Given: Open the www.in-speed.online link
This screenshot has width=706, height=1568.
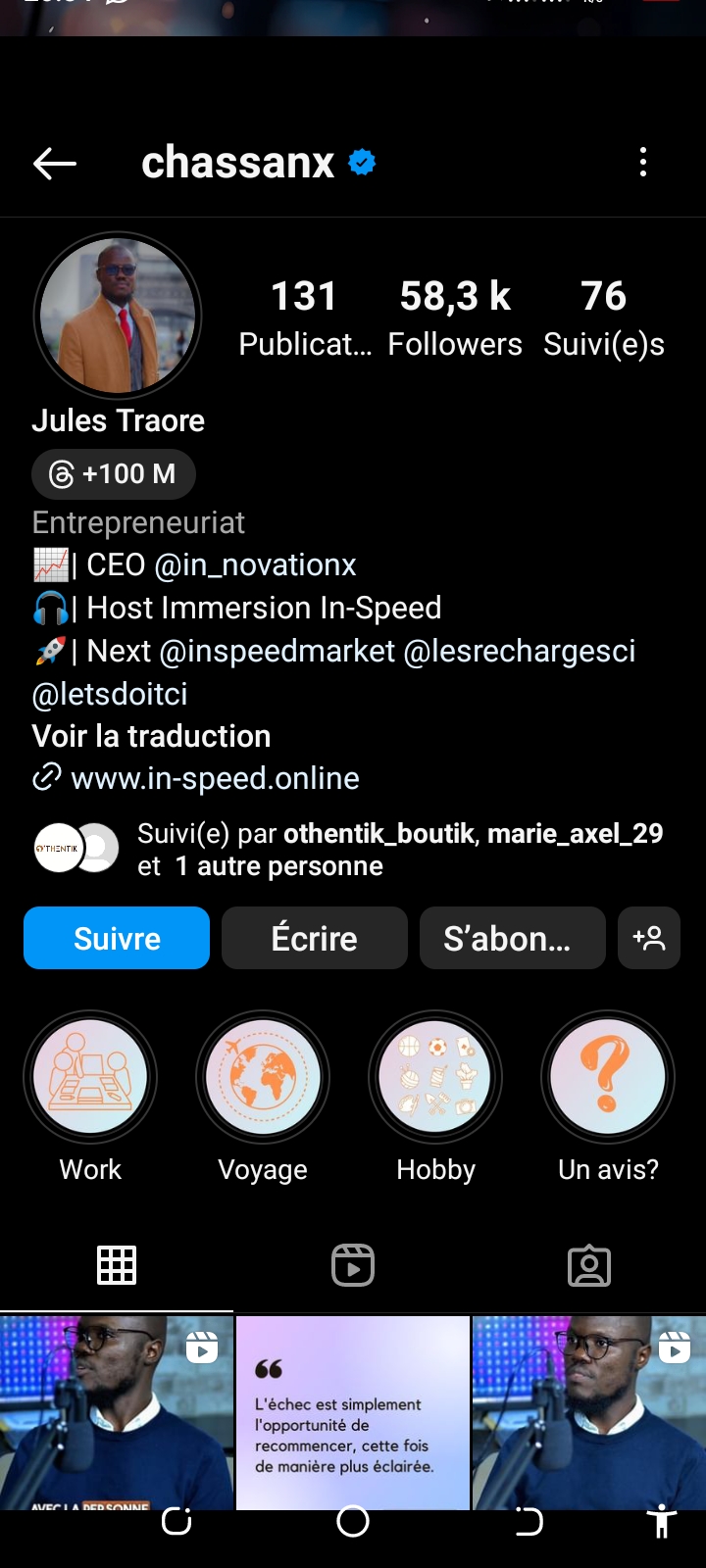Looking at the screenshot, I should 215,778.
